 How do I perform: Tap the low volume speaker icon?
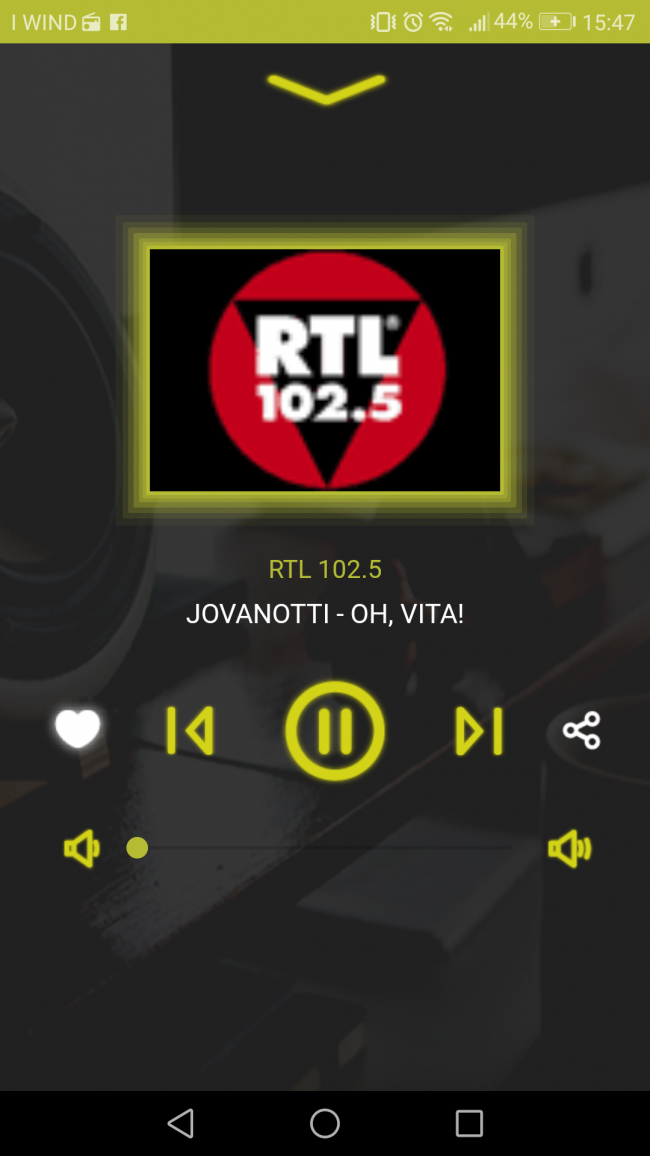click(82, 849)
